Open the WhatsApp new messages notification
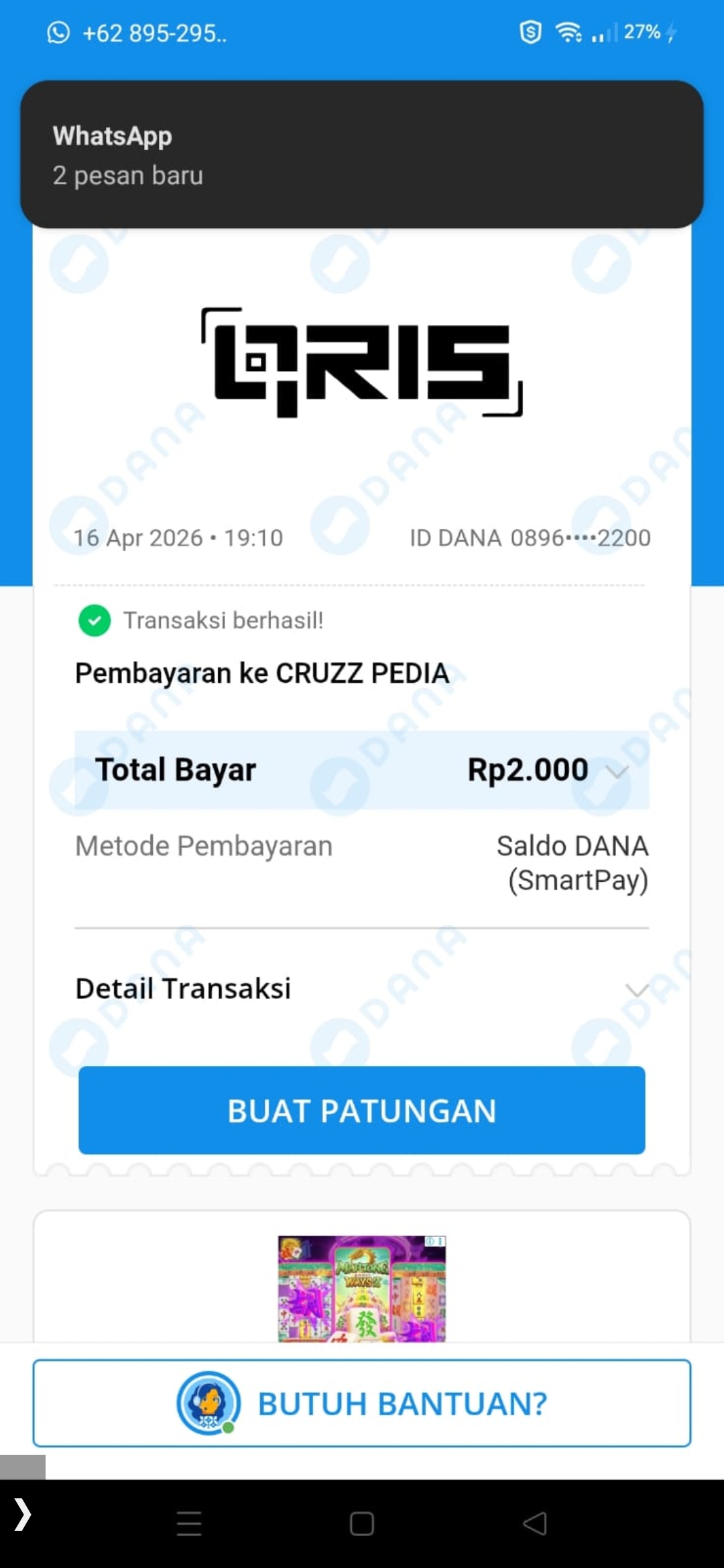 [362, 155]
